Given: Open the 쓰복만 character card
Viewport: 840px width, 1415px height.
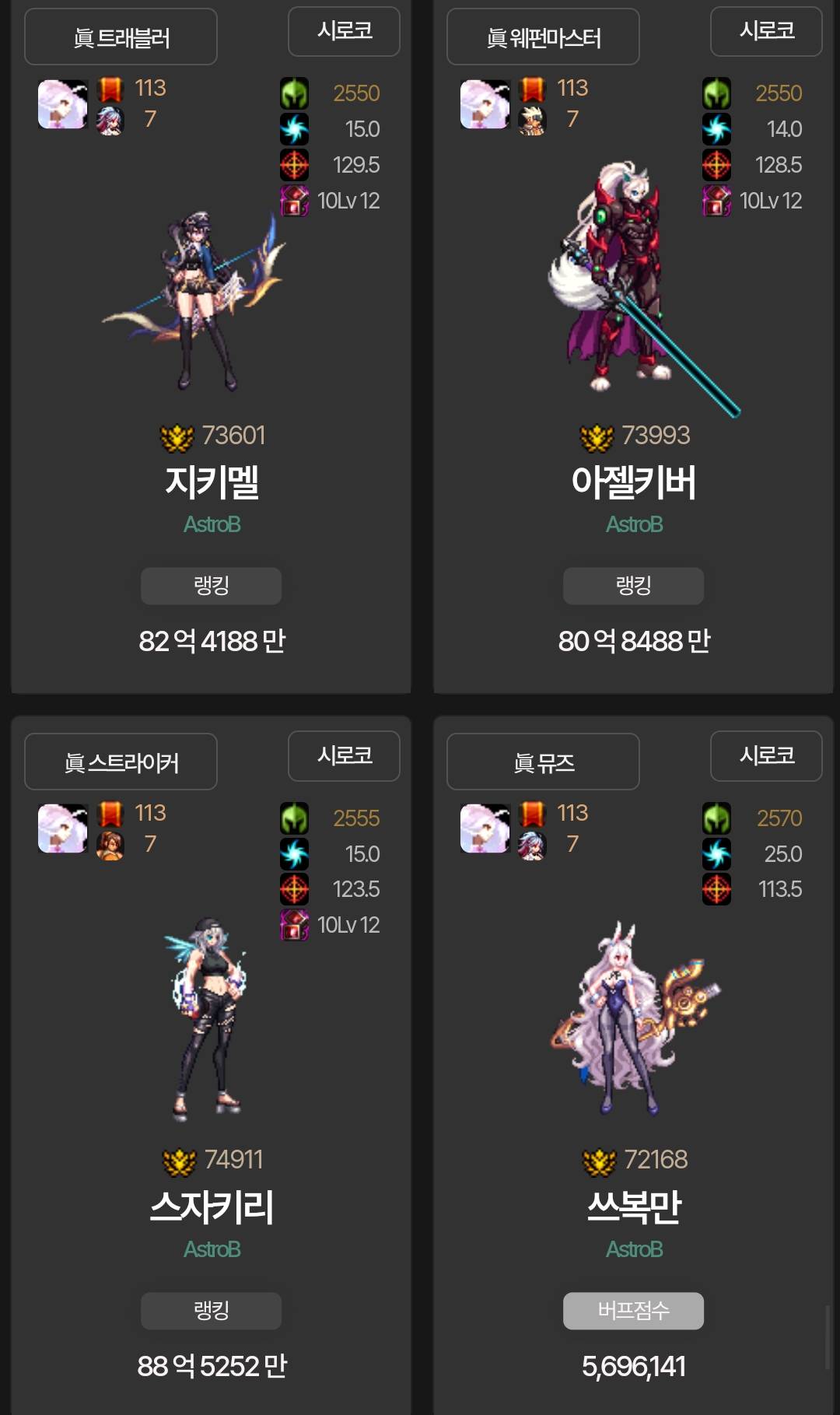Looking at the screenshot, I should point(633,1207).
